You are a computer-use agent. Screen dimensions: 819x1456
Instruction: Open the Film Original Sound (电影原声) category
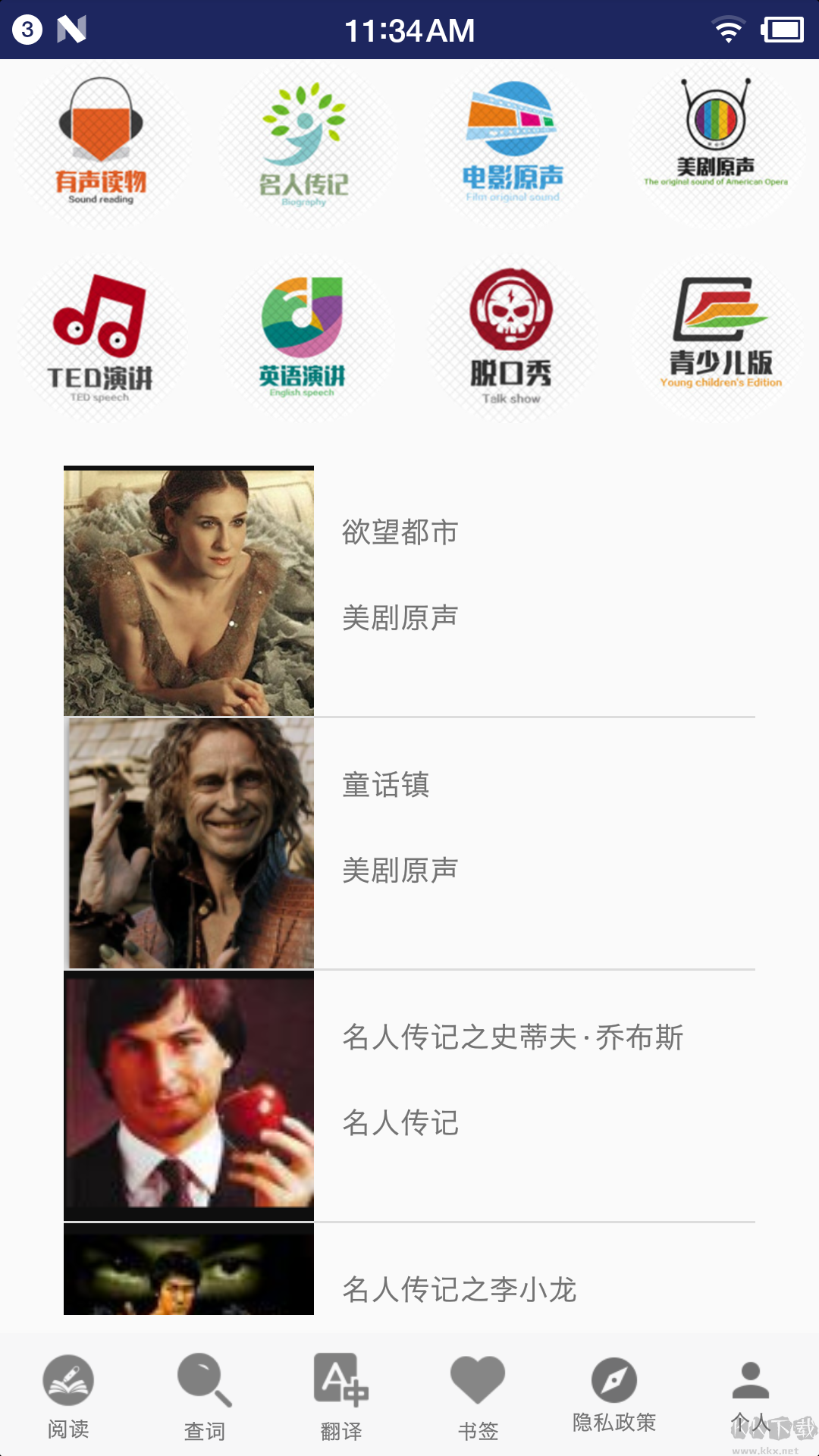(x=512, y=144)
